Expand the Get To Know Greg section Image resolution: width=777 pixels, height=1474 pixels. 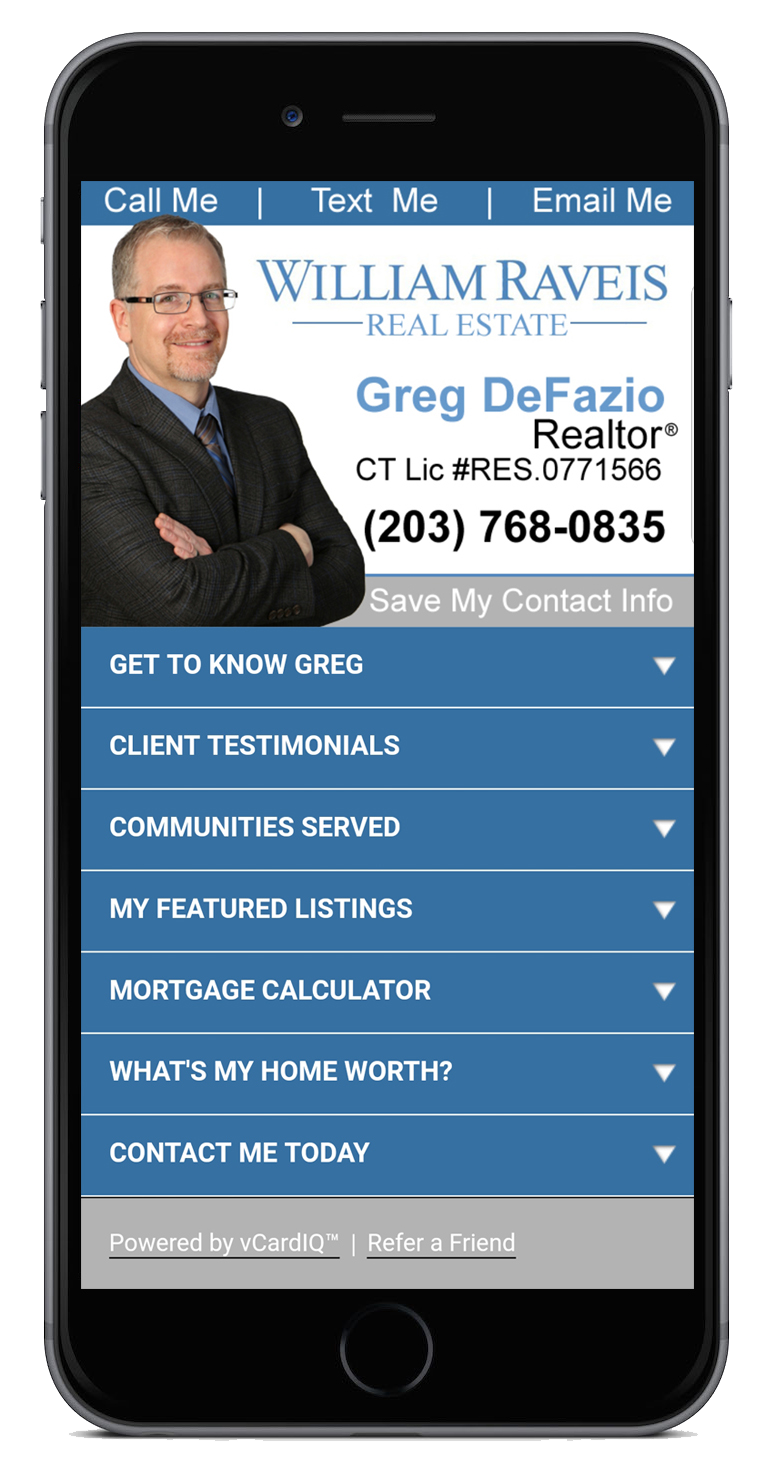click(387, 665)
